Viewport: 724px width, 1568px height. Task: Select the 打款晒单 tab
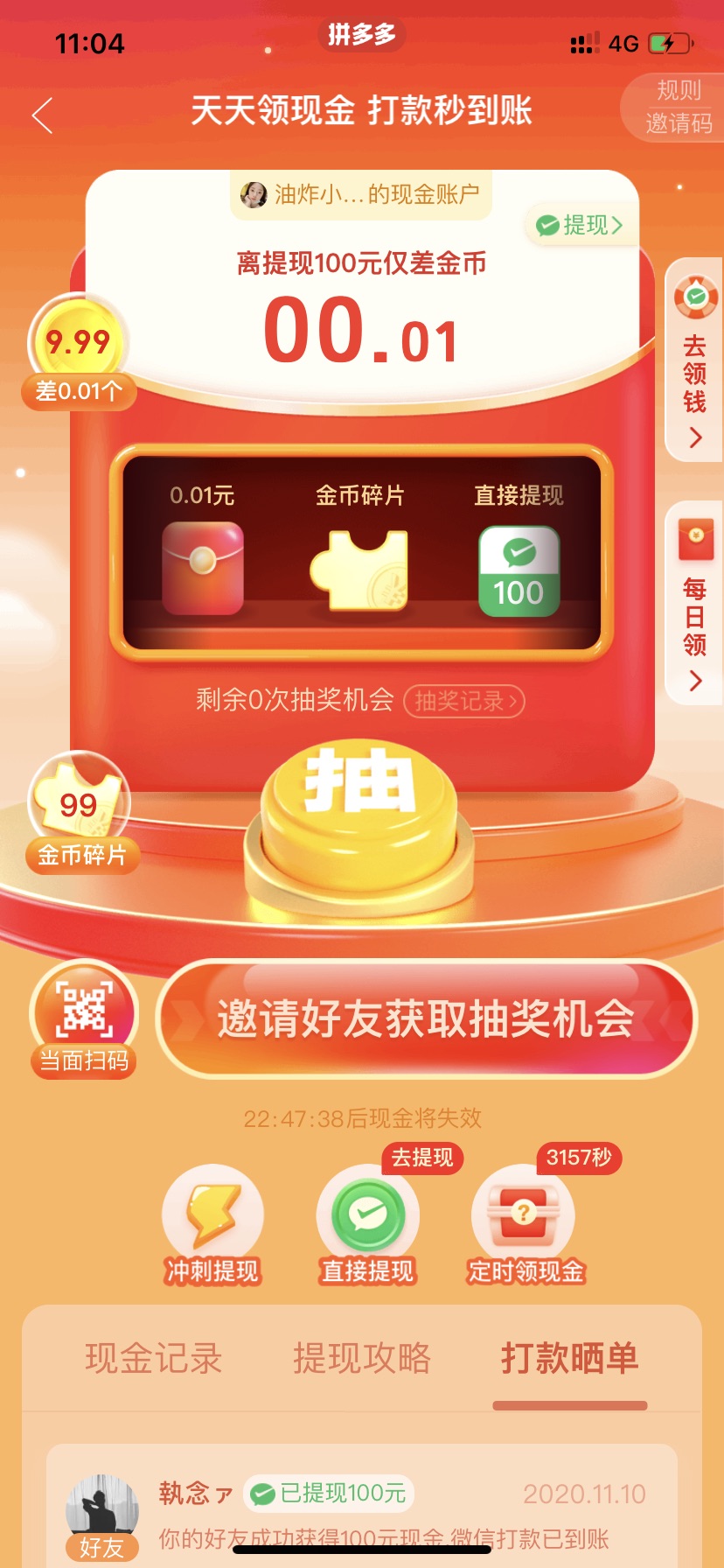(569, 1358)
